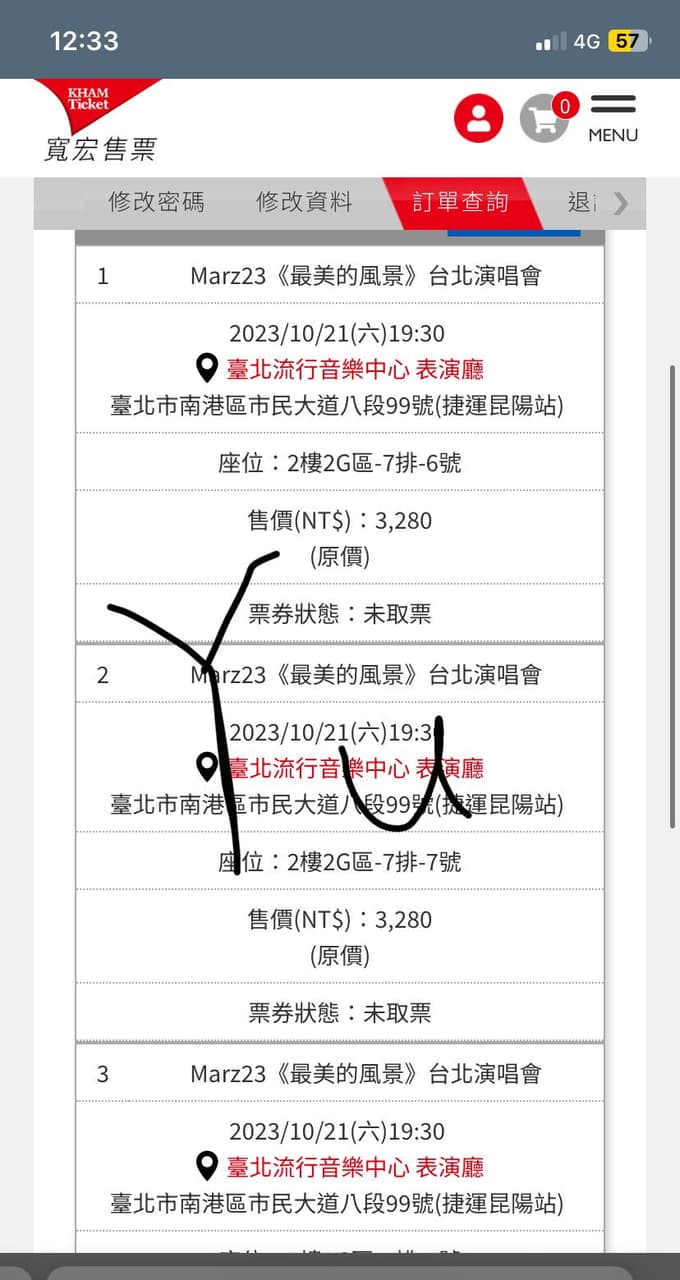Open the MENU hamburger button

tap(613, 118)
